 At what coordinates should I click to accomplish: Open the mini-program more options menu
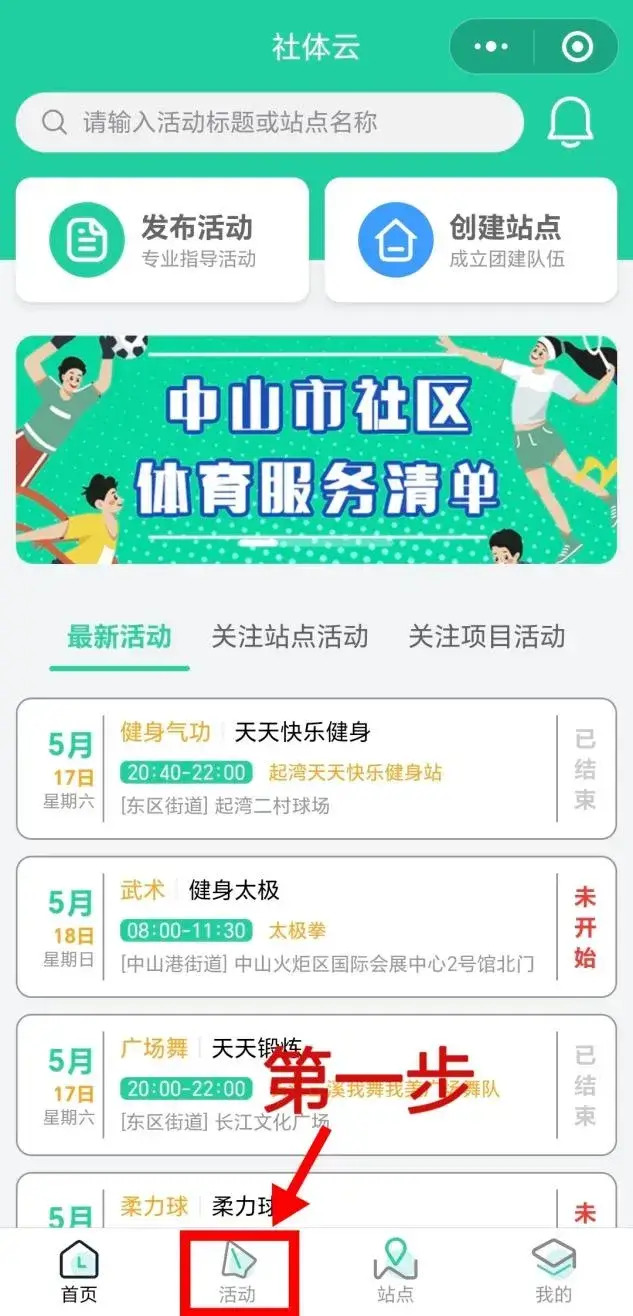click(x=491, y=46)
